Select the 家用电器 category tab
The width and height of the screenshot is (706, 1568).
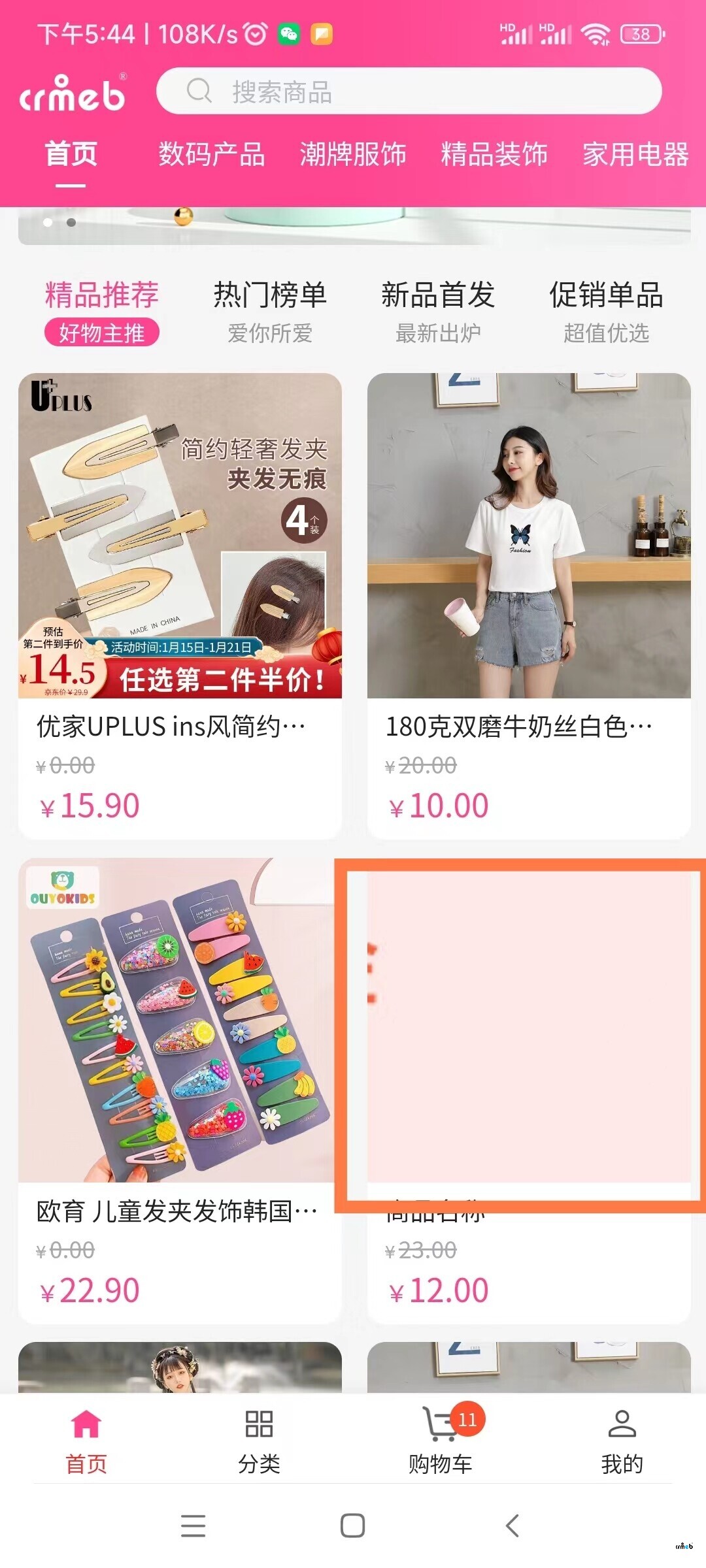[635, 155]
